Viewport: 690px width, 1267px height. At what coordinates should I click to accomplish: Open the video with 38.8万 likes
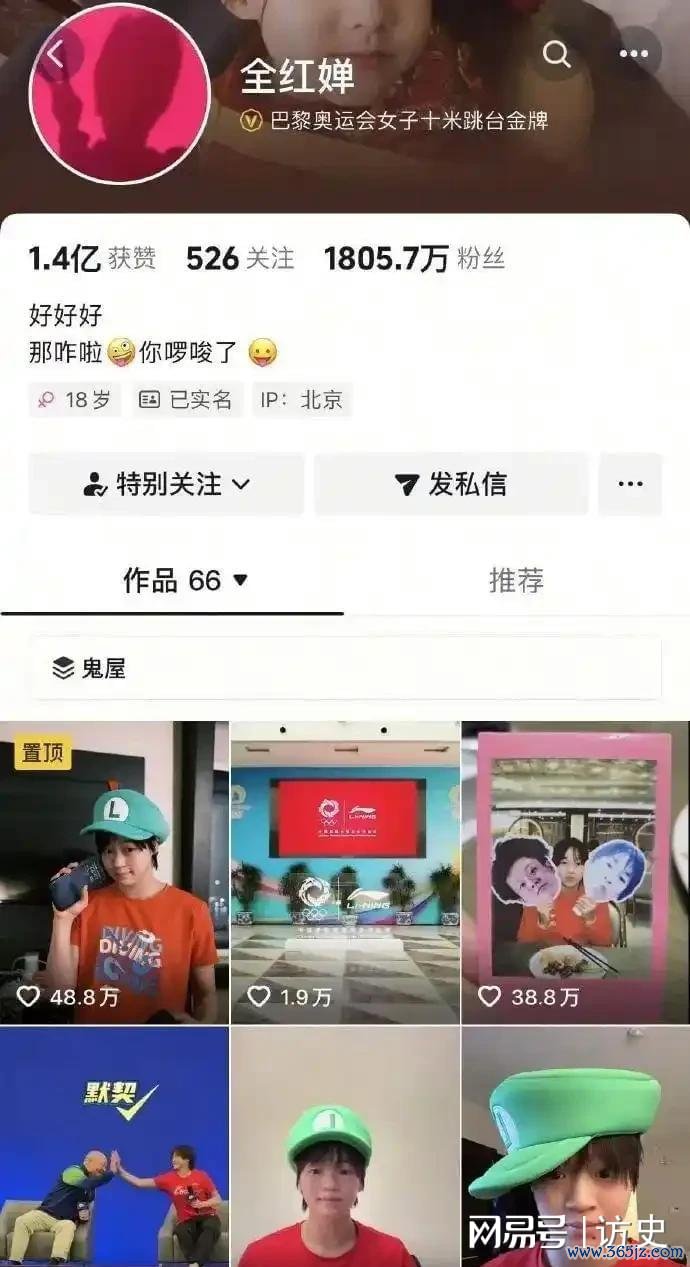pos(575,872)
